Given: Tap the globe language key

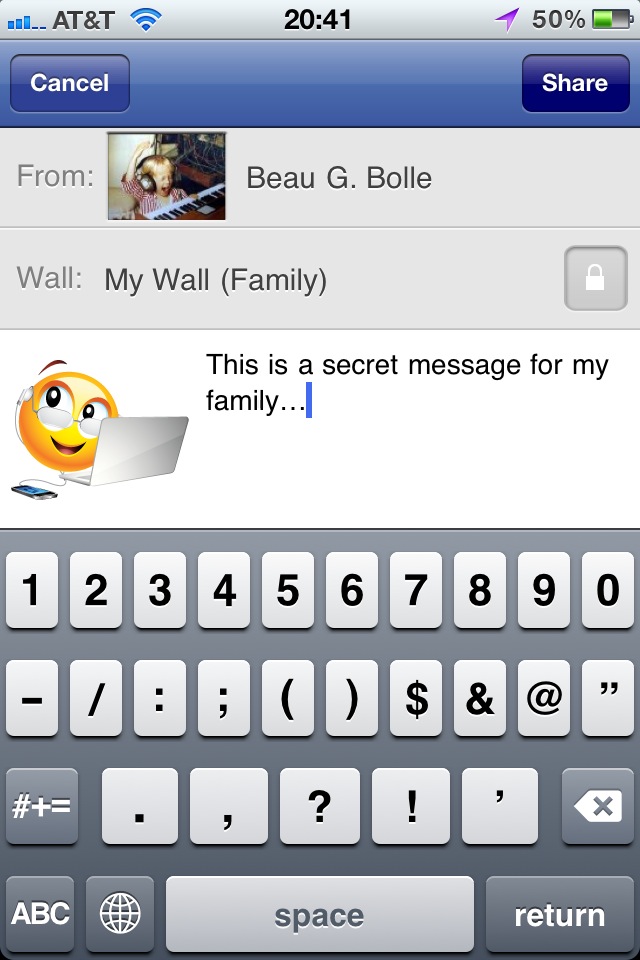Looking at the screenshot, I should (120, 913).
